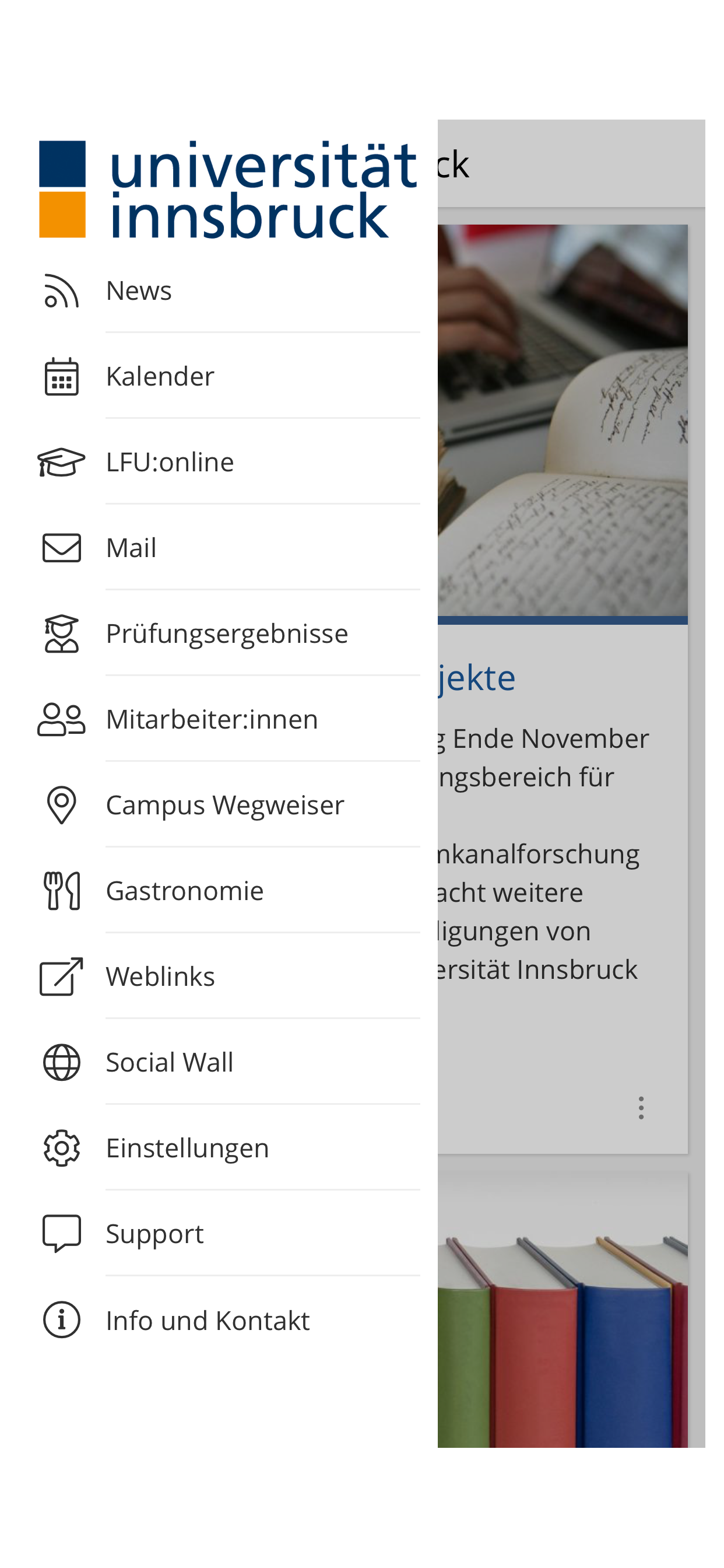Open Campus Wegweiser via the map pin icon
This screenshot has width=724, height=1568.
(61, 804)
